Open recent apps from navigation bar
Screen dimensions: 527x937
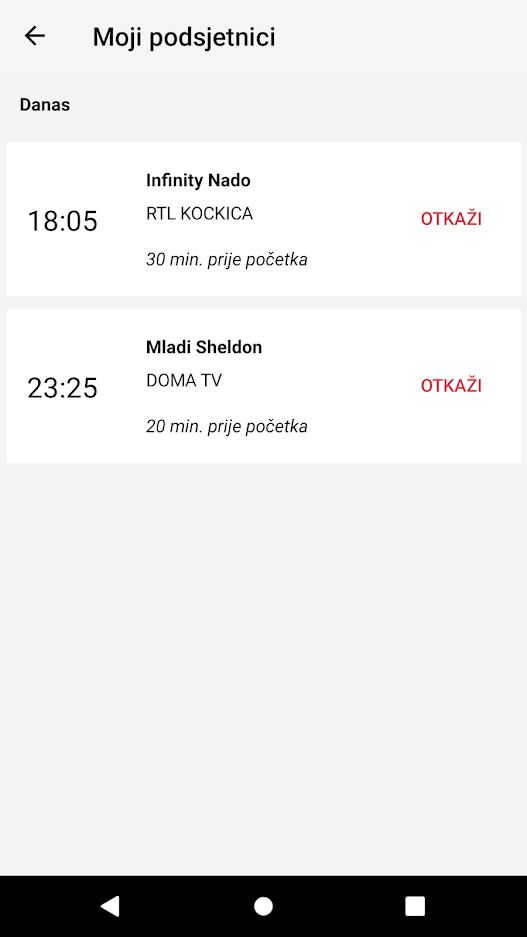415,907
